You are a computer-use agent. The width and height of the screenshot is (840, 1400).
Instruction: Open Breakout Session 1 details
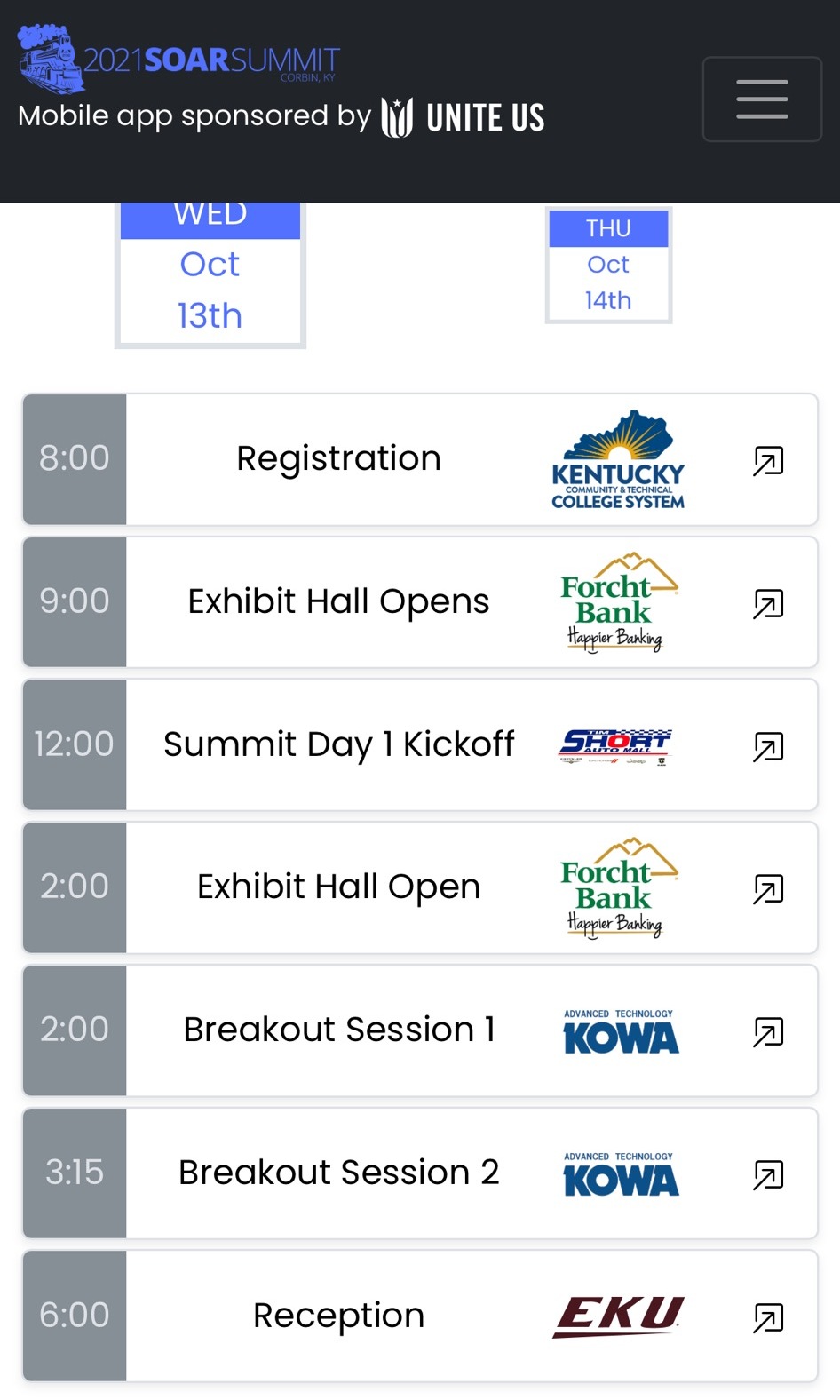[x=338, y=1030]
